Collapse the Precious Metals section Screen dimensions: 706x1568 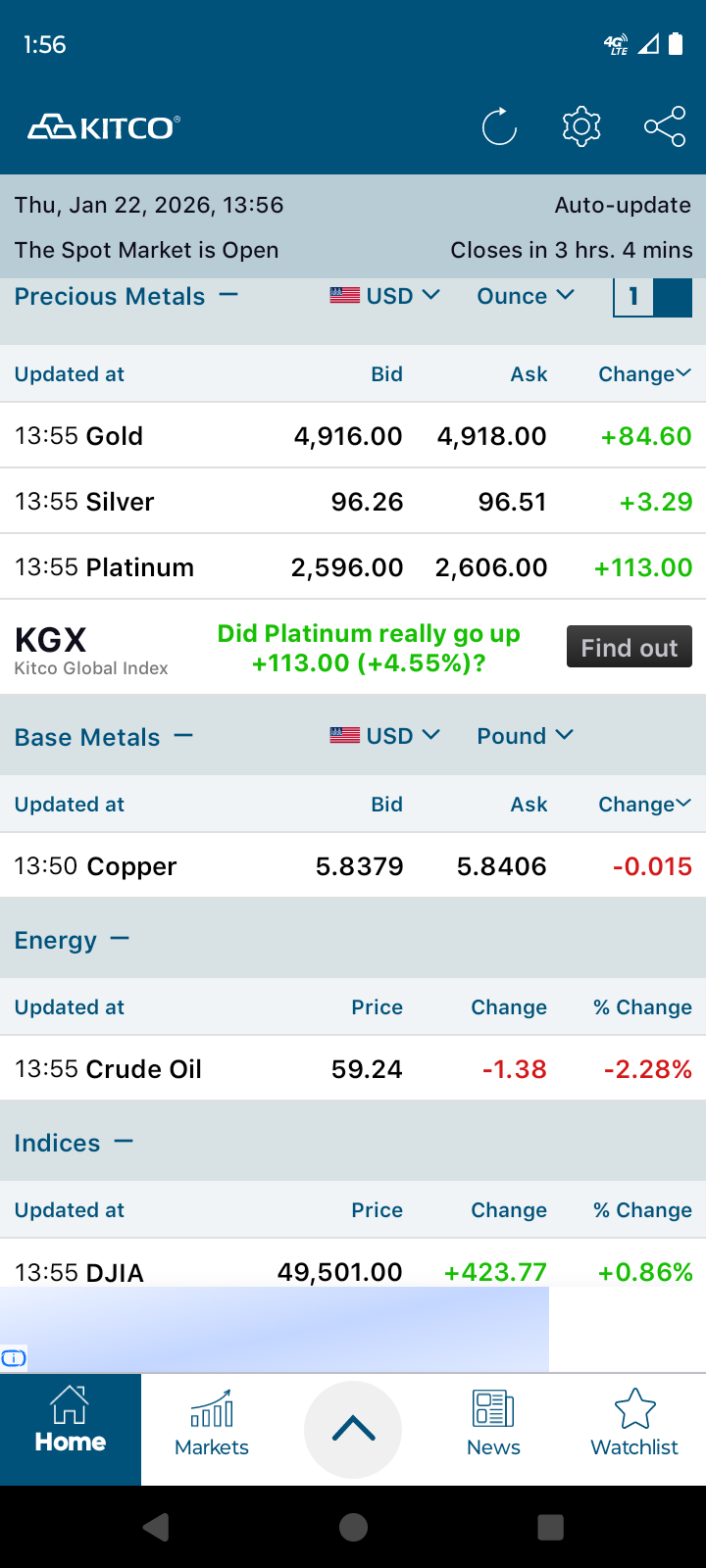tap(228, 295)
